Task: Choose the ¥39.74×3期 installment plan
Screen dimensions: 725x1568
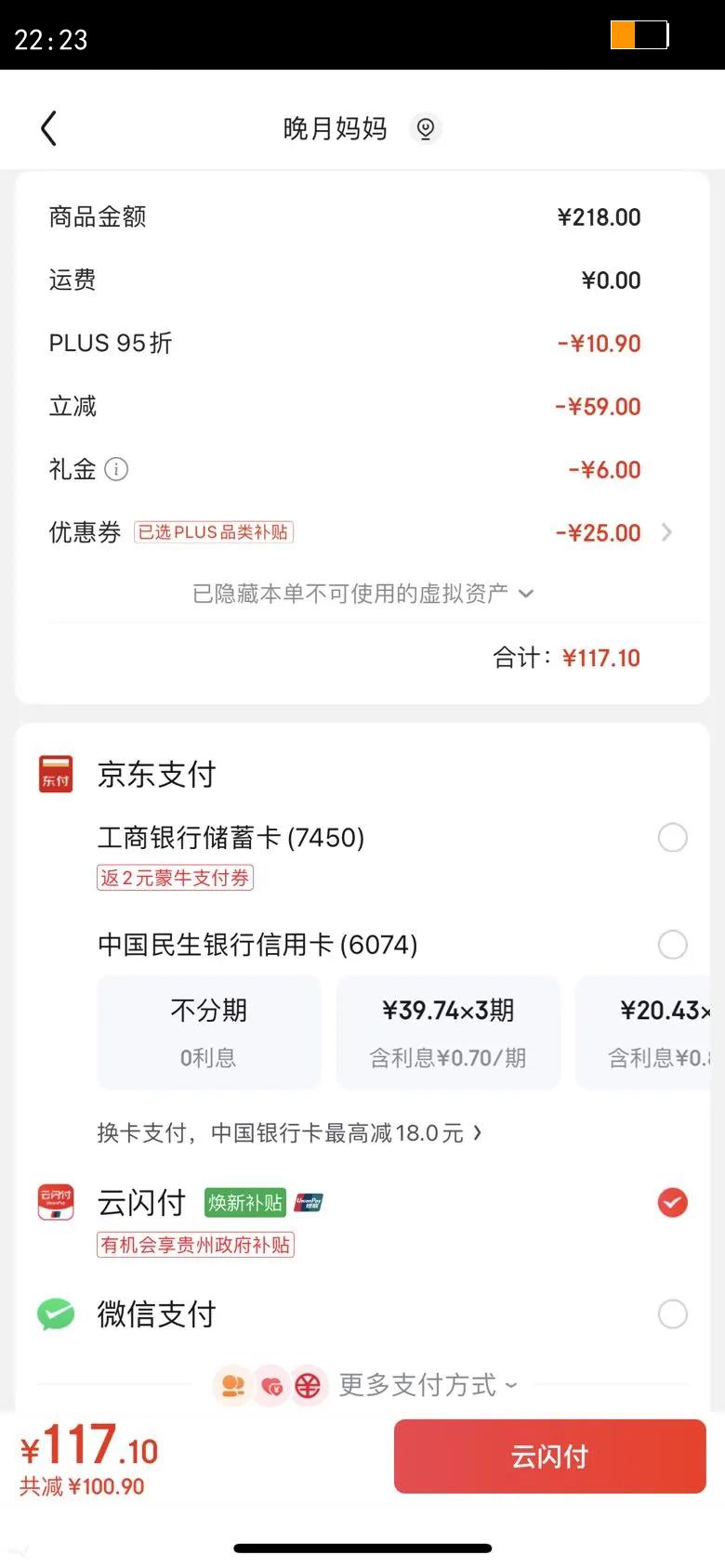Action: pyautogui.click(x=448, y=1032)
